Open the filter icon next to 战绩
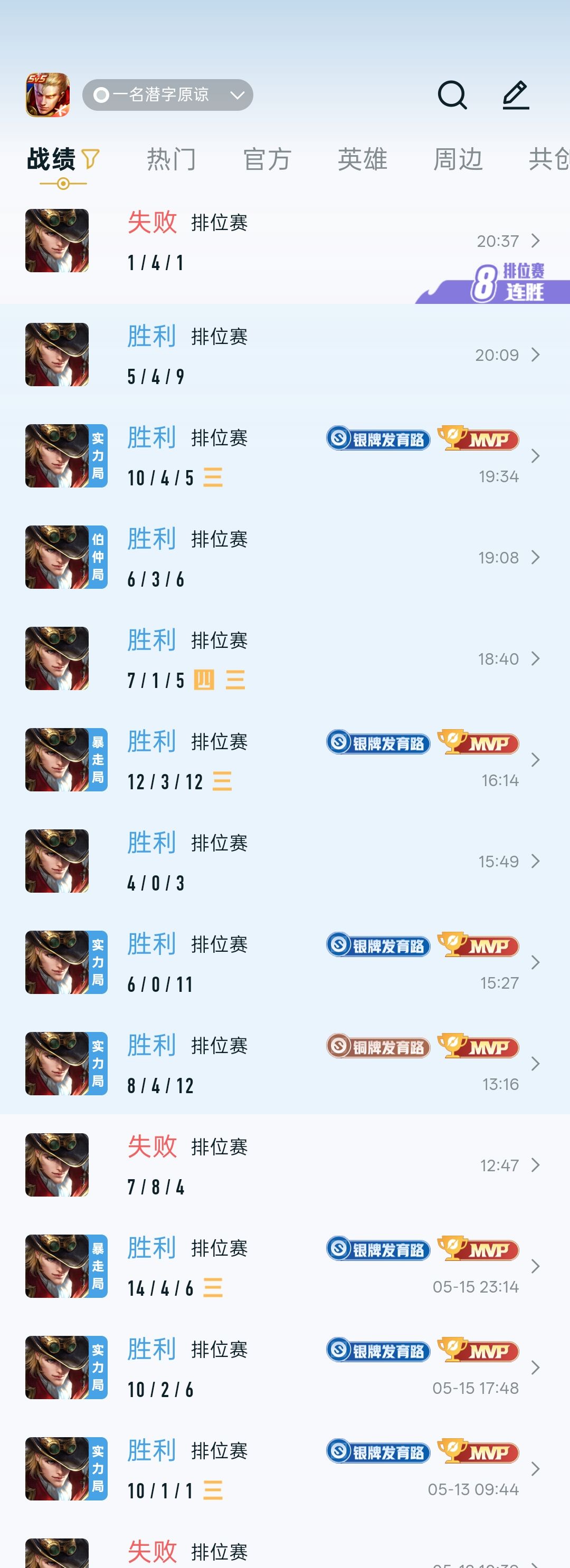Image resolution: width=570 pixels, height=1568 pixels. click(x=90, y=159)
